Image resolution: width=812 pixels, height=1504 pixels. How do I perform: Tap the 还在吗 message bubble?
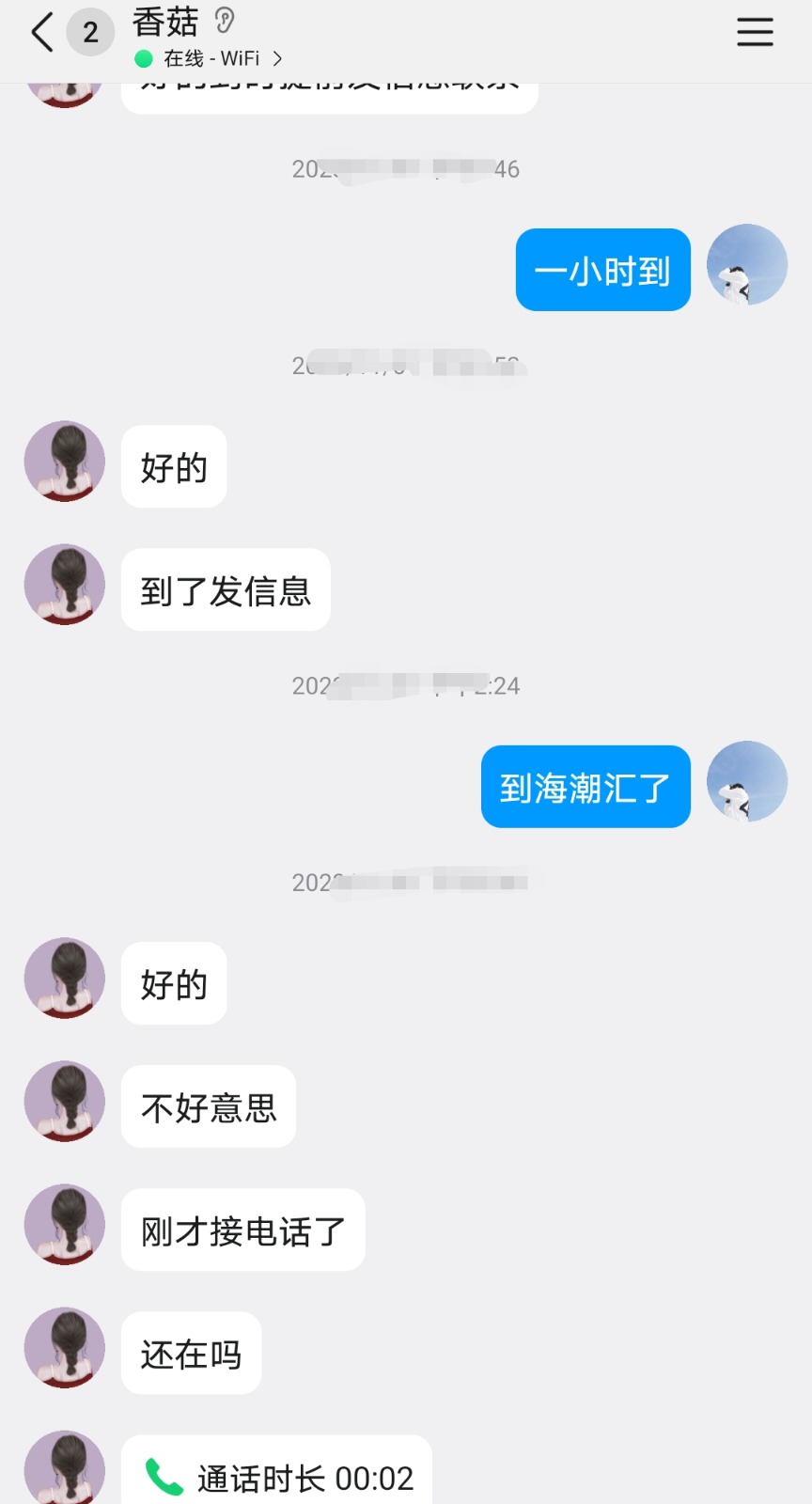(191, 1354)
